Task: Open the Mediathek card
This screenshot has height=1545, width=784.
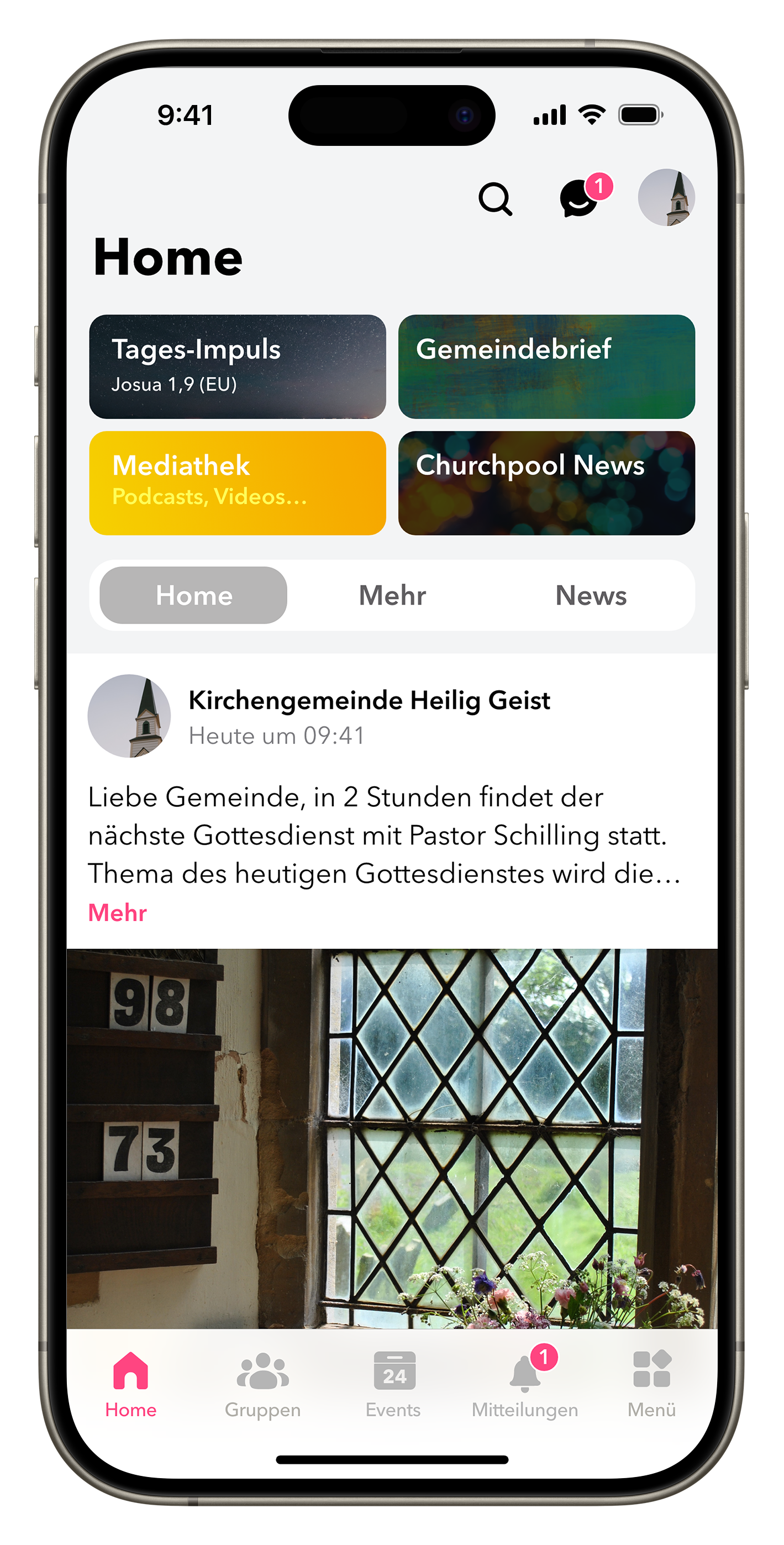Action: tap(238, 483)
